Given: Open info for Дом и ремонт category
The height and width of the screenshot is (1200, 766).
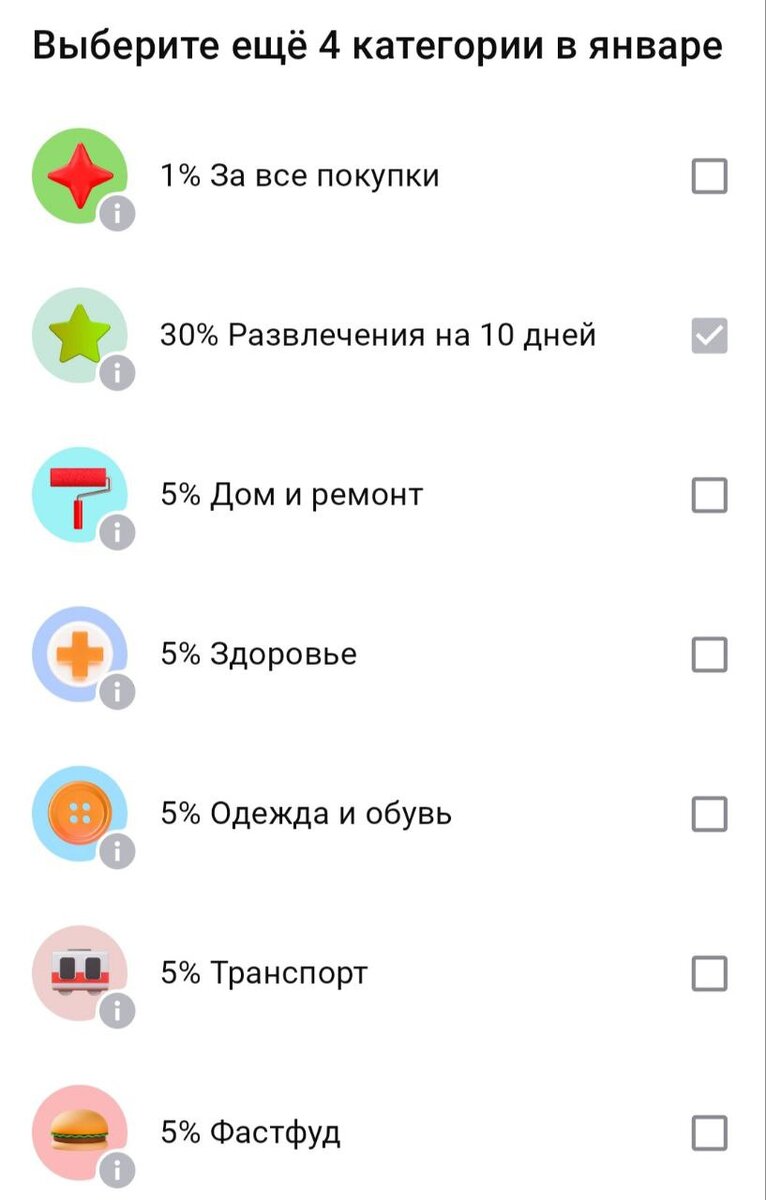Looking at the screenshot, I should click(115, 531).
